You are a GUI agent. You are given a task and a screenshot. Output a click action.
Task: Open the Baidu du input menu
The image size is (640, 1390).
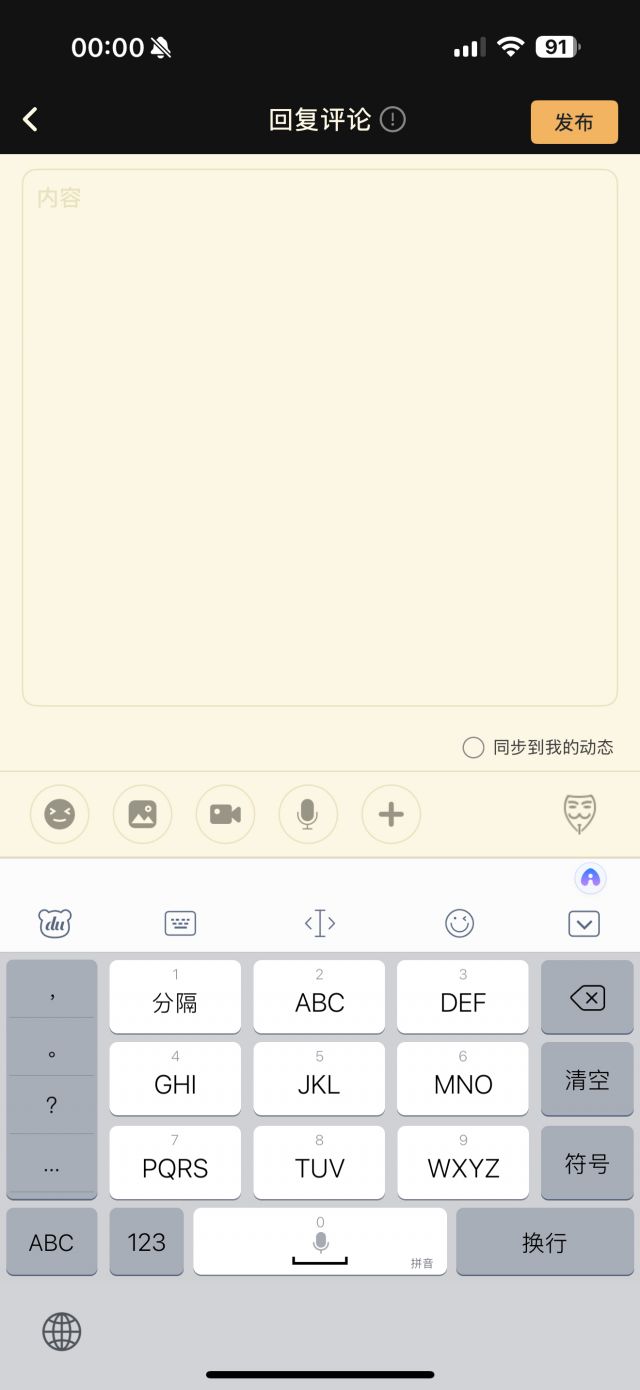[55, 924]
